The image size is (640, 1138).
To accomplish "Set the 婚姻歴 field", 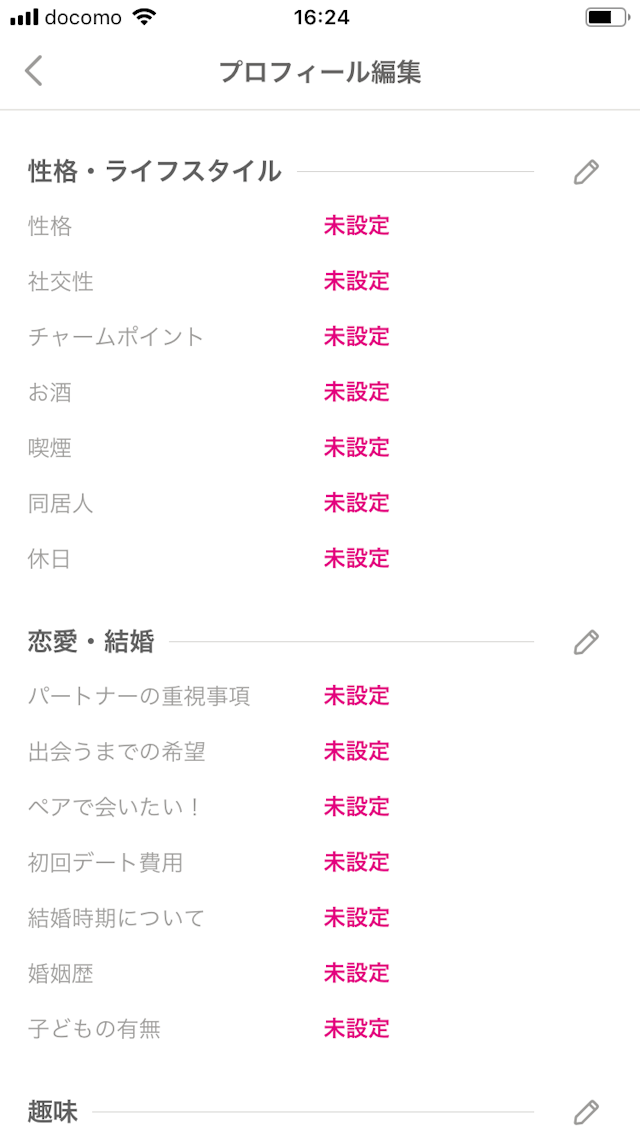I will point(356,973).
